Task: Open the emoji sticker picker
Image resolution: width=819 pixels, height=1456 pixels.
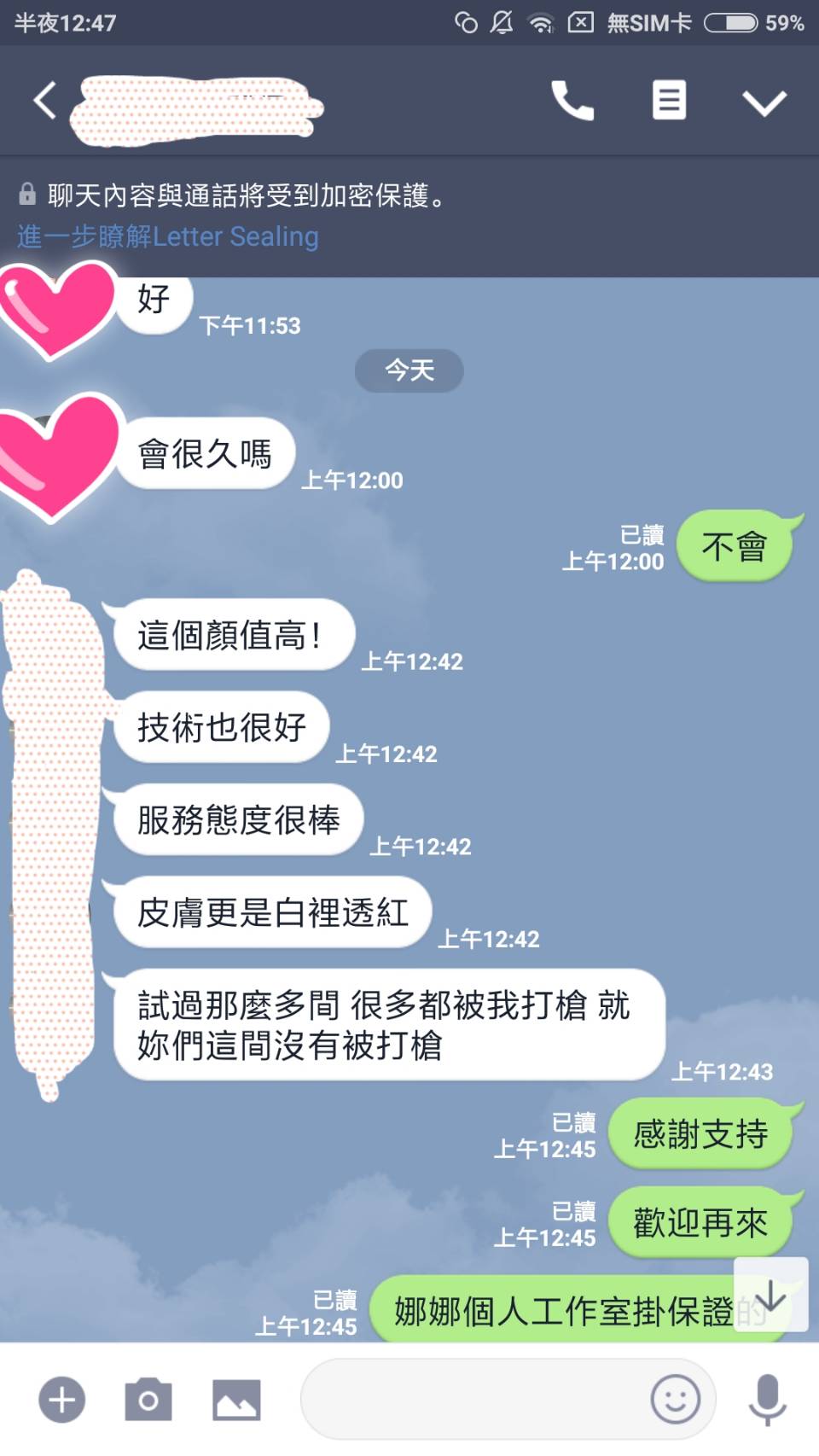Action: (675, 1400)
